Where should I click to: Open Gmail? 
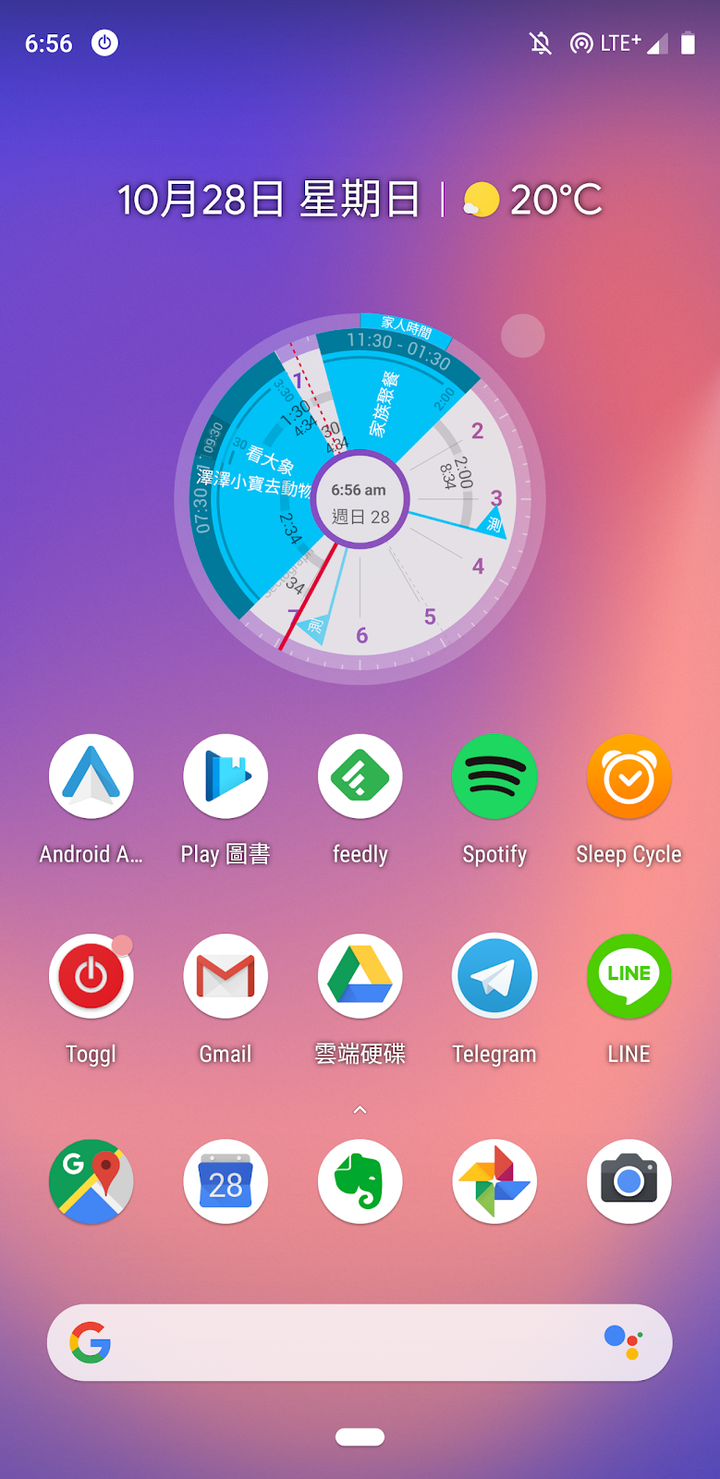pyautogui.click(x=225, y=977)
